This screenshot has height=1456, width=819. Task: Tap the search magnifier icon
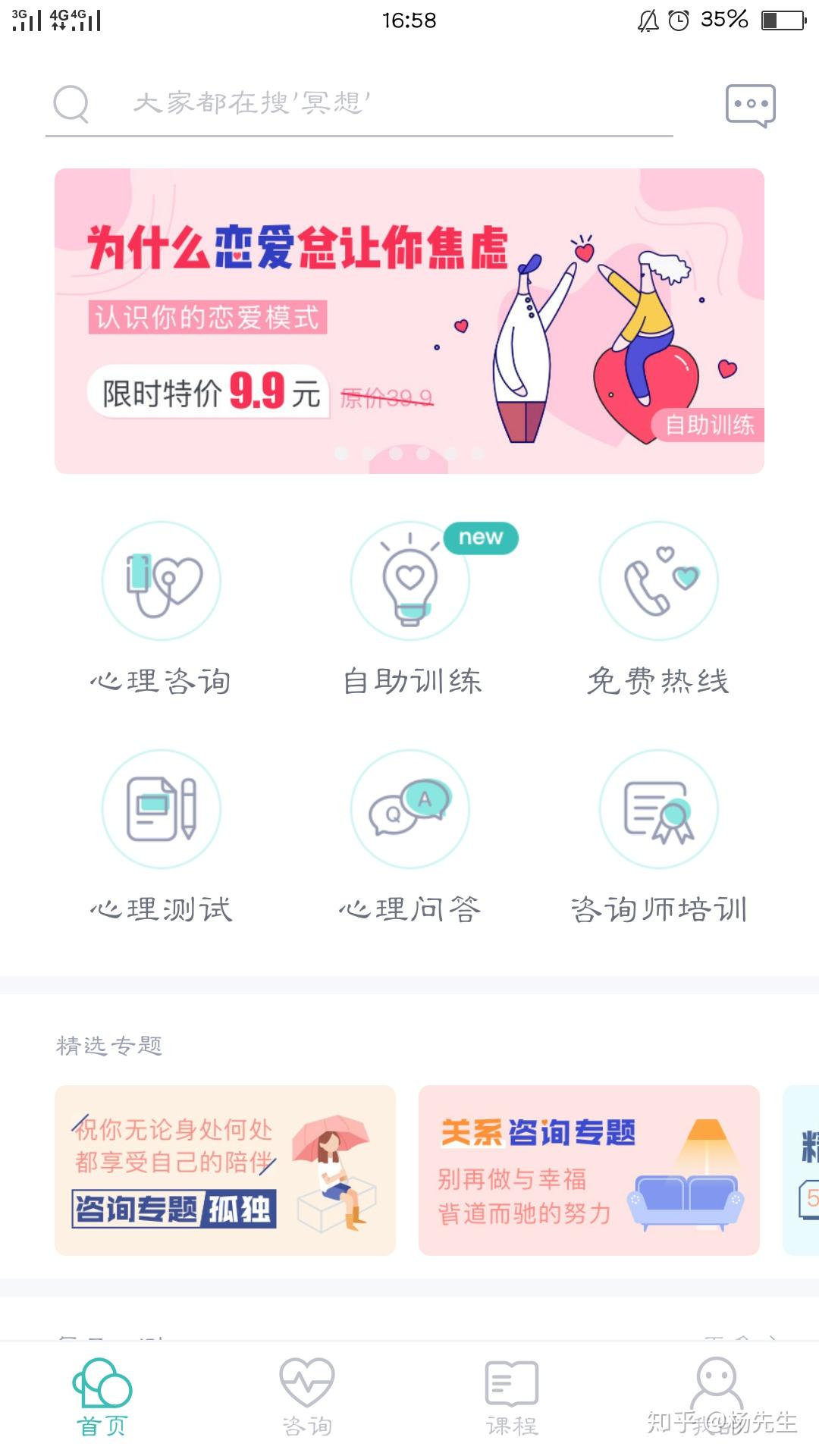click(x=69, y=105)
